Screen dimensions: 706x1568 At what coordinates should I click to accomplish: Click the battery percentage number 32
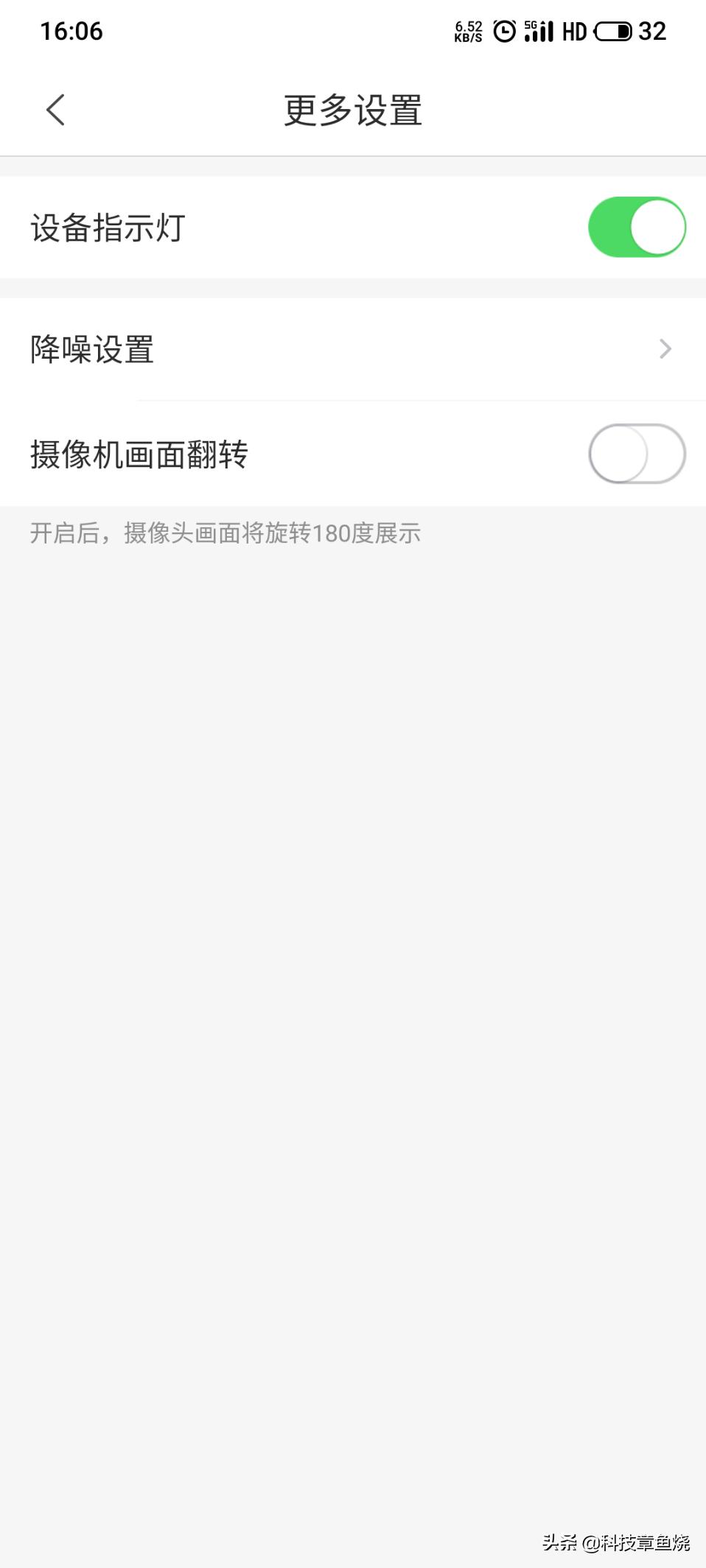pyautogui.click(x=654, y=31)
